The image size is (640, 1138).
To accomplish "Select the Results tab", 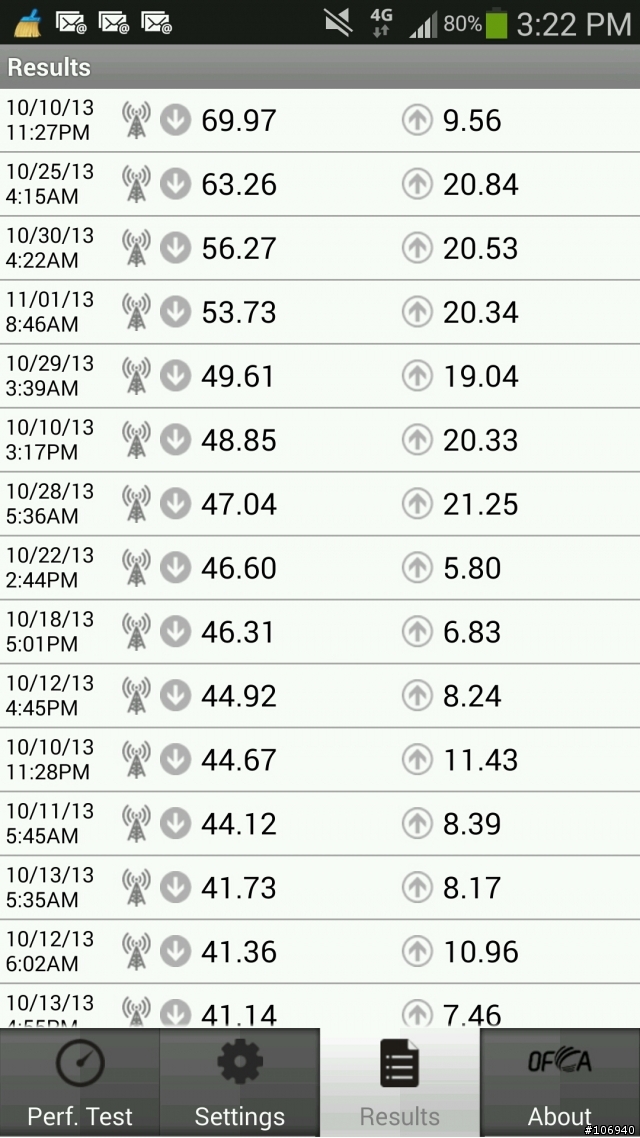I will click(400, 1082).
